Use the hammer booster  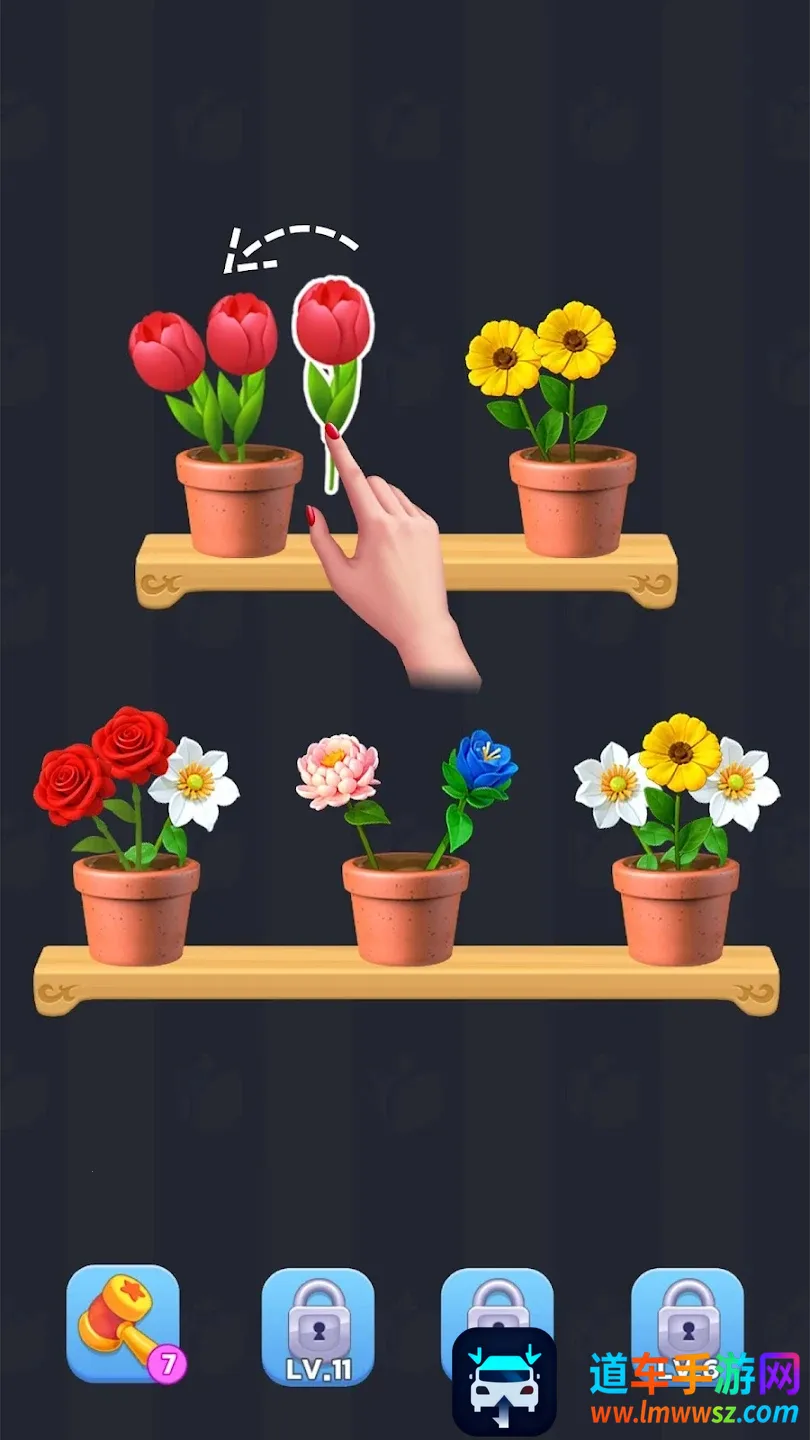123,1324
